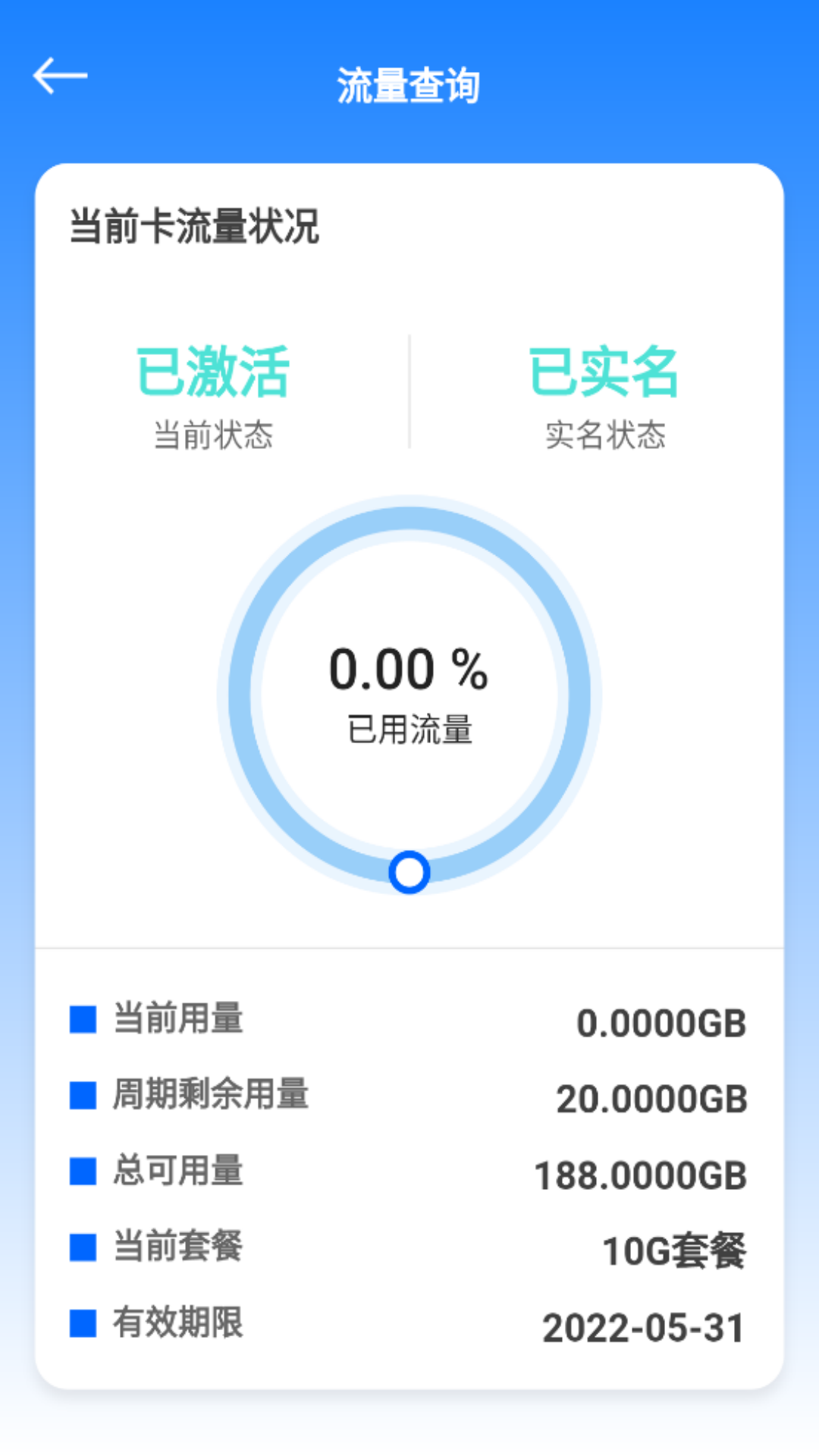Tap the 实名状态 label

point(605,435)
